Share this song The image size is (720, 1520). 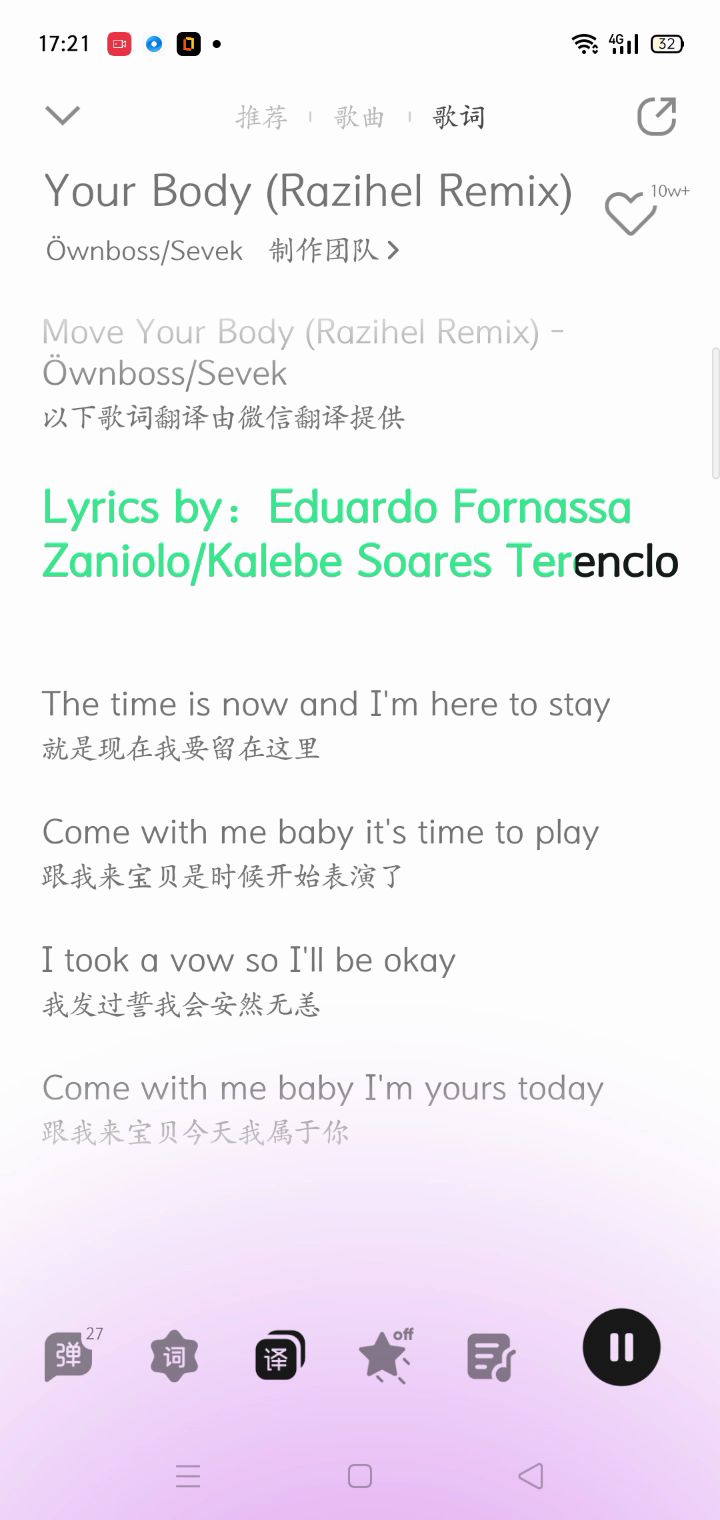657,116
